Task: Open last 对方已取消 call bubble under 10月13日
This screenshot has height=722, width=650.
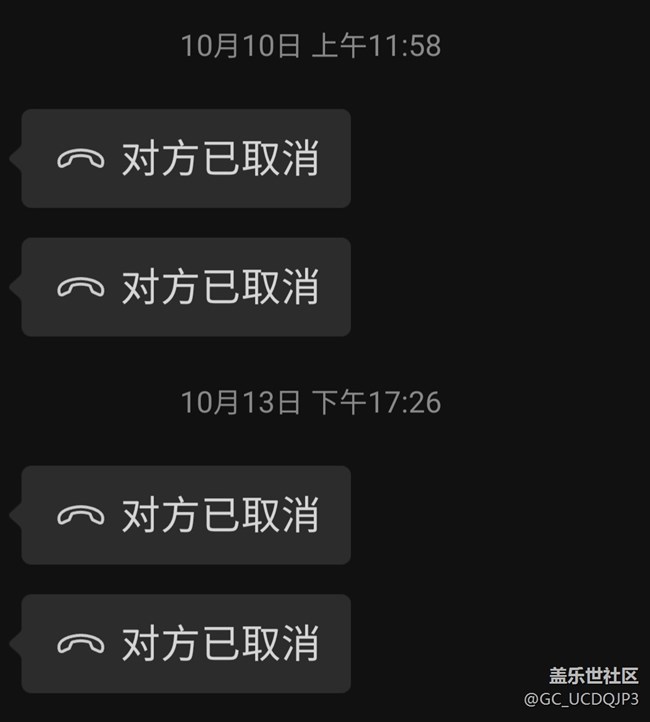Action: pos(186,643)
